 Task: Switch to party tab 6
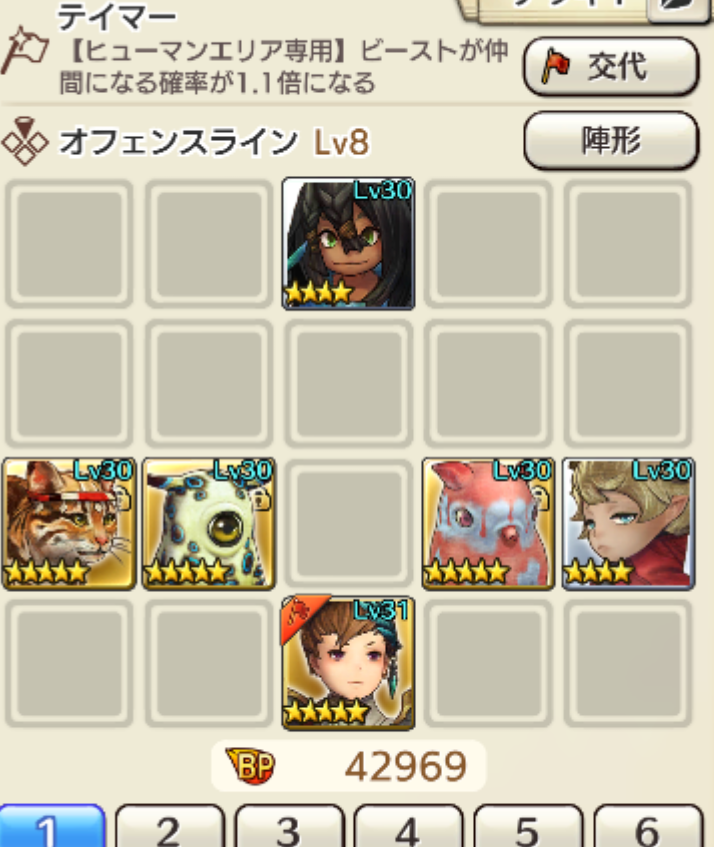click(x=647, y=828)
